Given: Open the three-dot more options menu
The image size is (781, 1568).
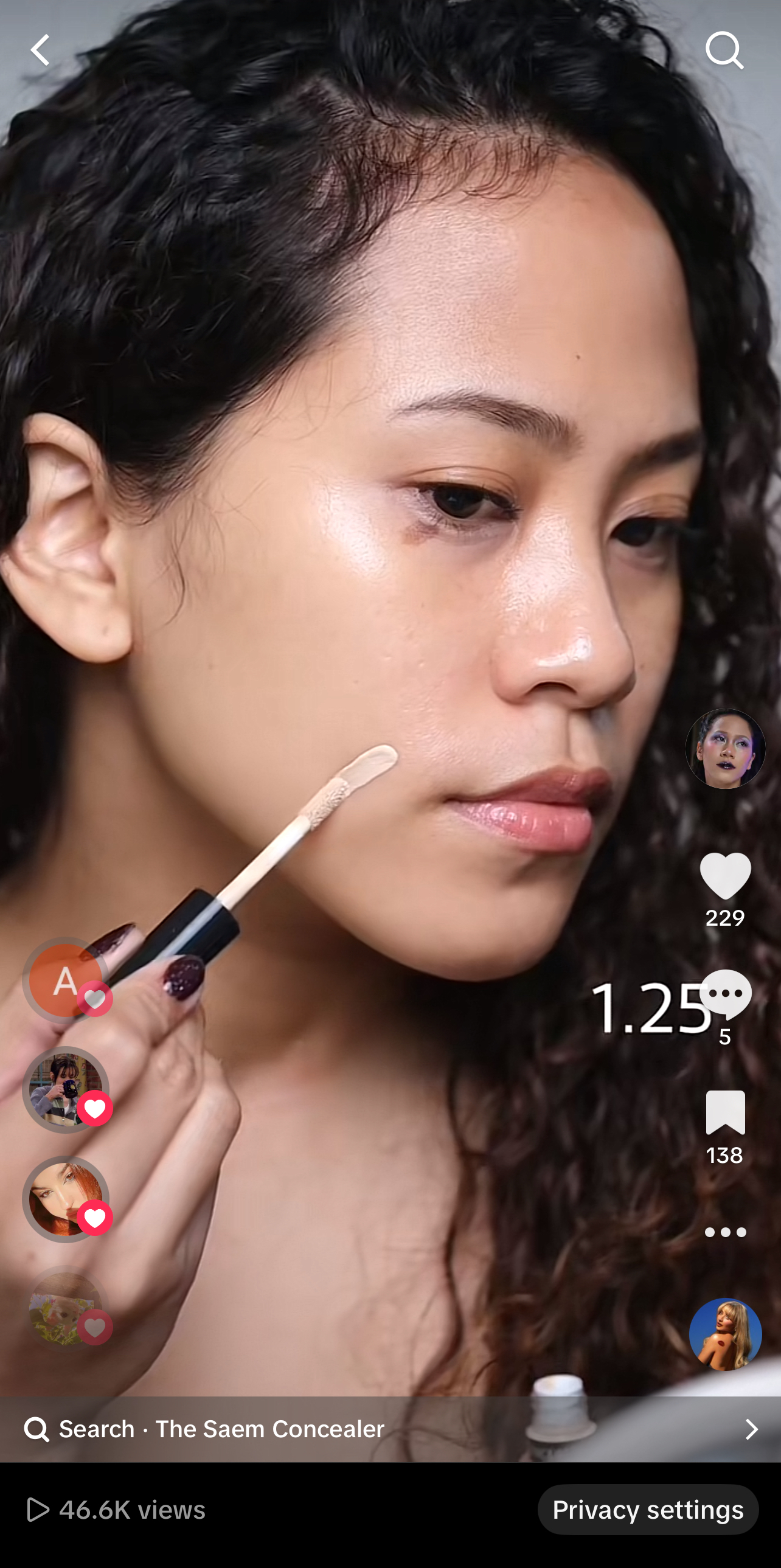Looking at the screenshot, I should (724, 1232).
